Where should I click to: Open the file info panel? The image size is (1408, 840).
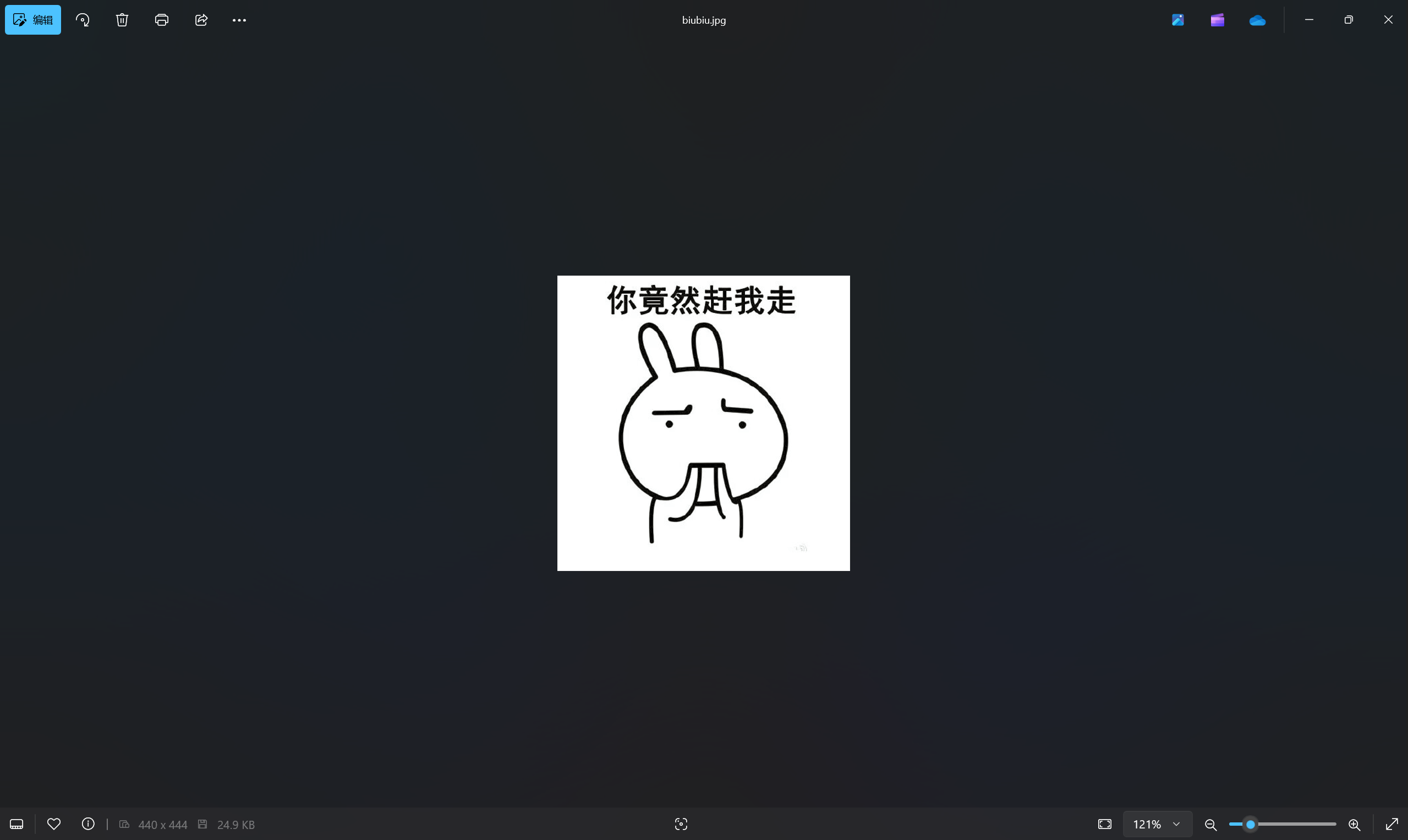point(89,824)
